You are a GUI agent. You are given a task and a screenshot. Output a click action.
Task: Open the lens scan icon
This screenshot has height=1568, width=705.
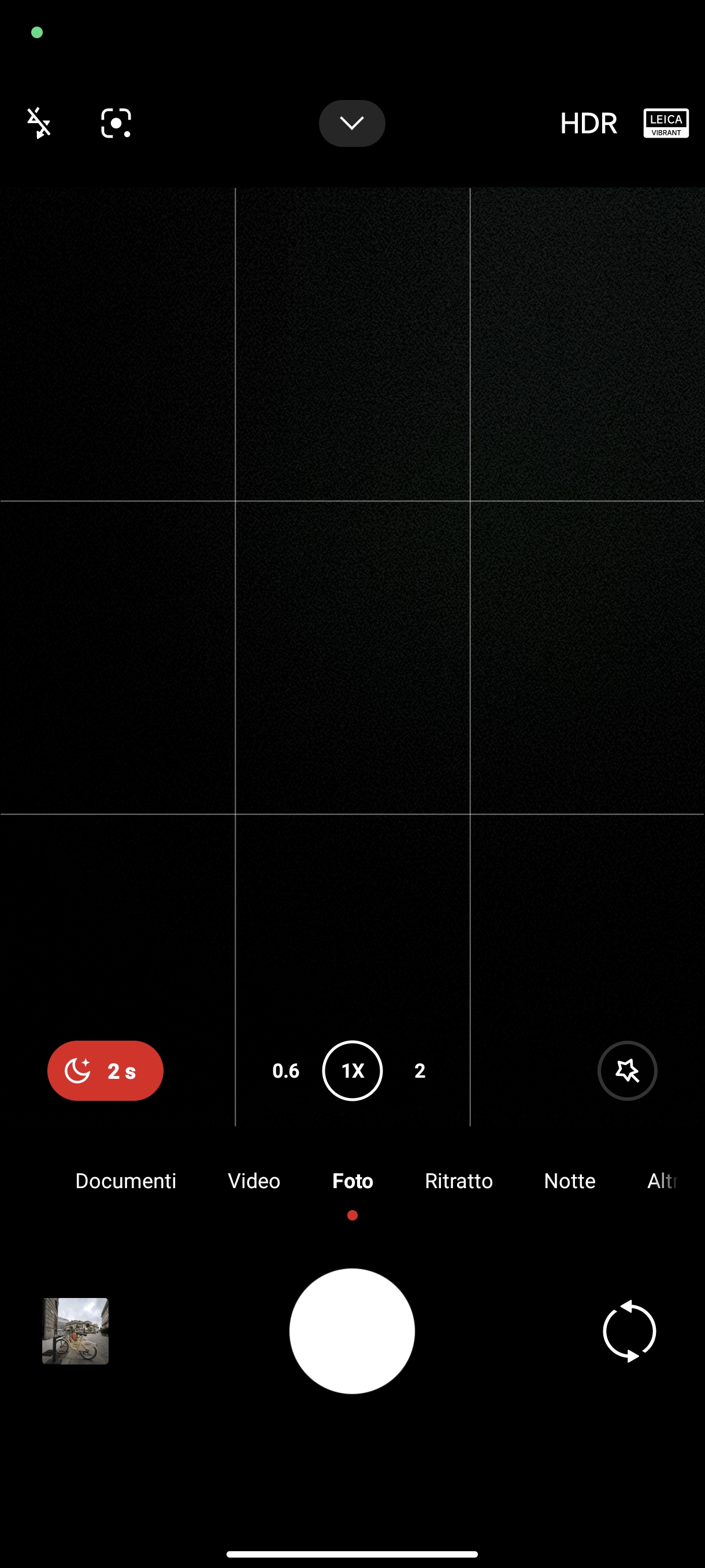[116, 123]
